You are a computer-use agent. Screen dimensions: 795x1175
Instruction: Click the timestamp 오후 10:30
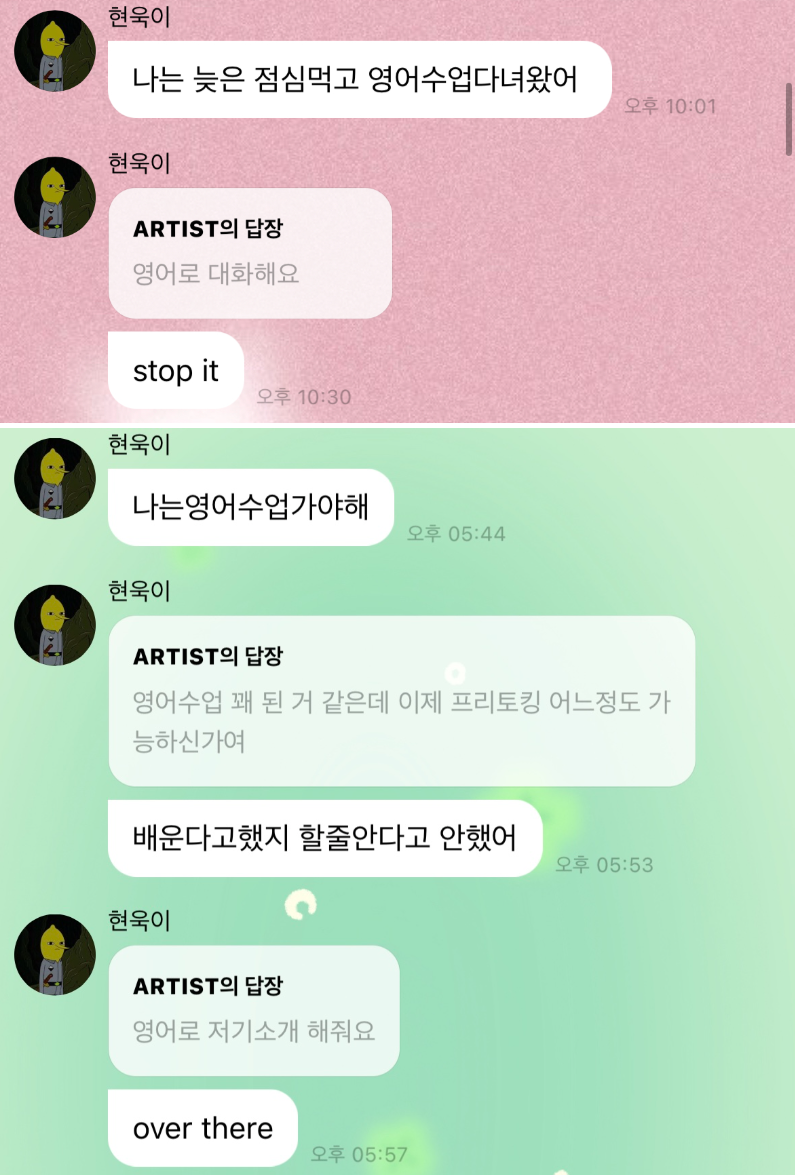pyautogui.click(x=304, y=397)
